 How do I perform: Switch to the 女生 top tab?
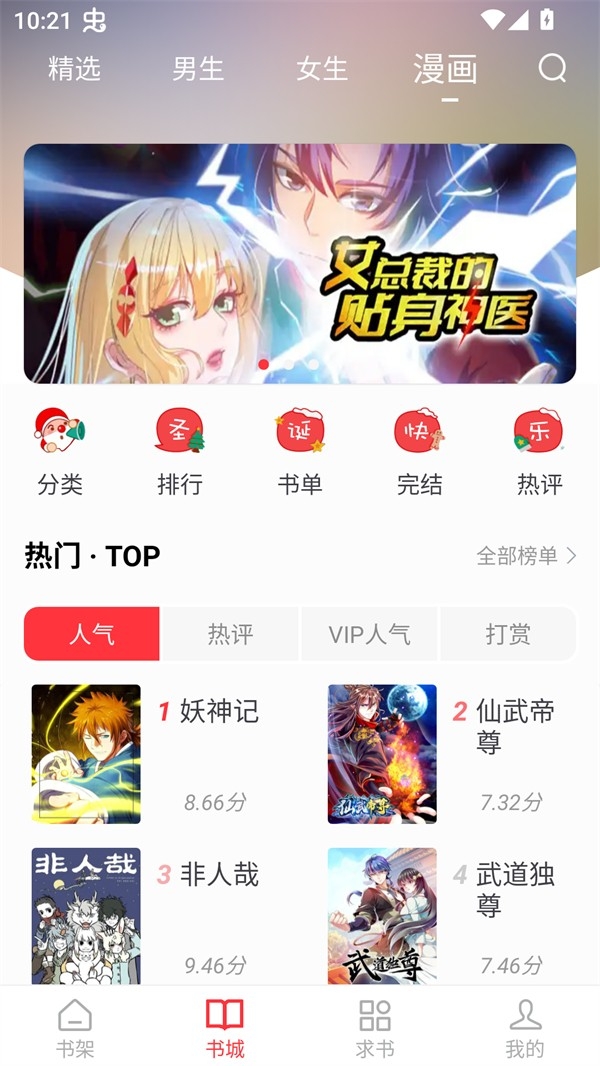tap(322, 69)
